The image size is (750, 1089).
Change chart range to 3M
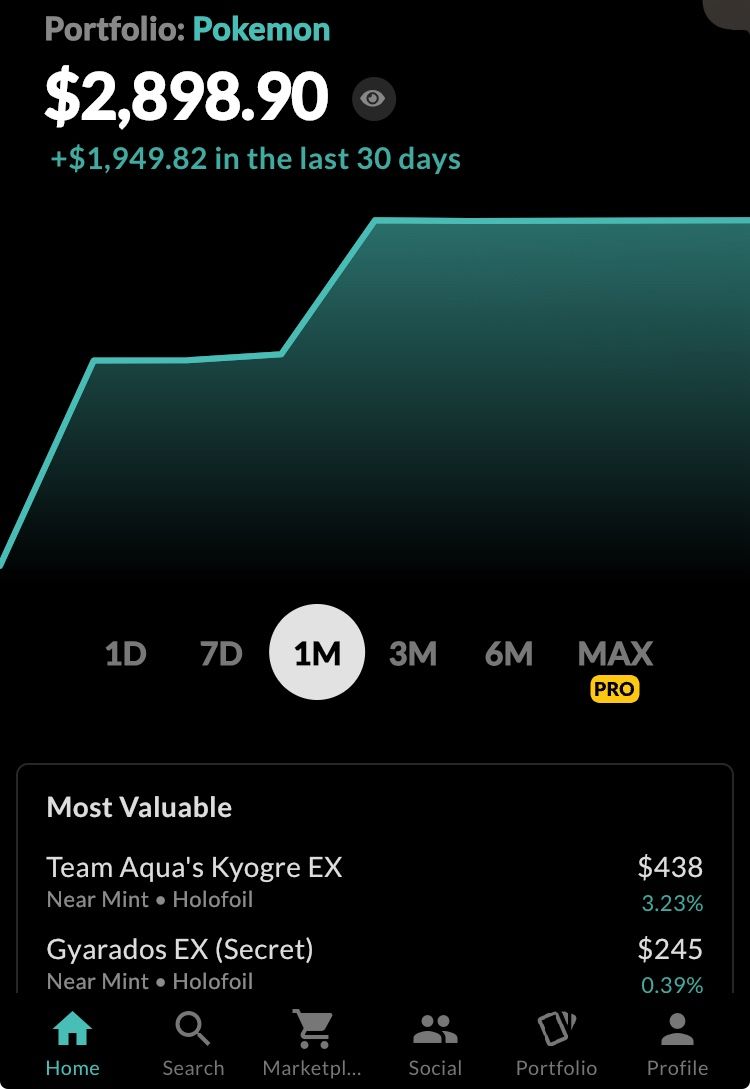(413, 654)
